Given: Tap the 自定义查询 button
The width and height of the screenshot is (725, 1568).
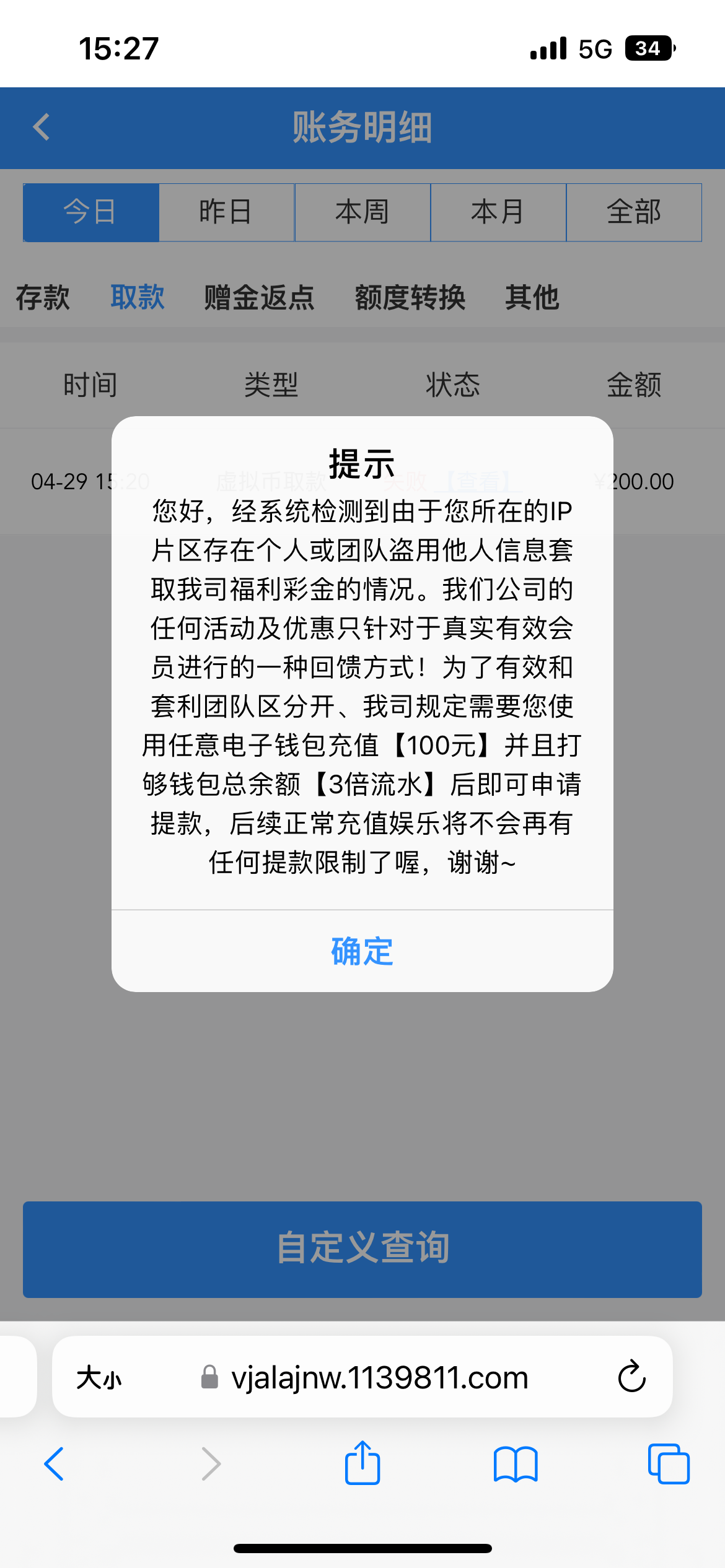Looking at the screenshot, I should [x=362, y=1249].
